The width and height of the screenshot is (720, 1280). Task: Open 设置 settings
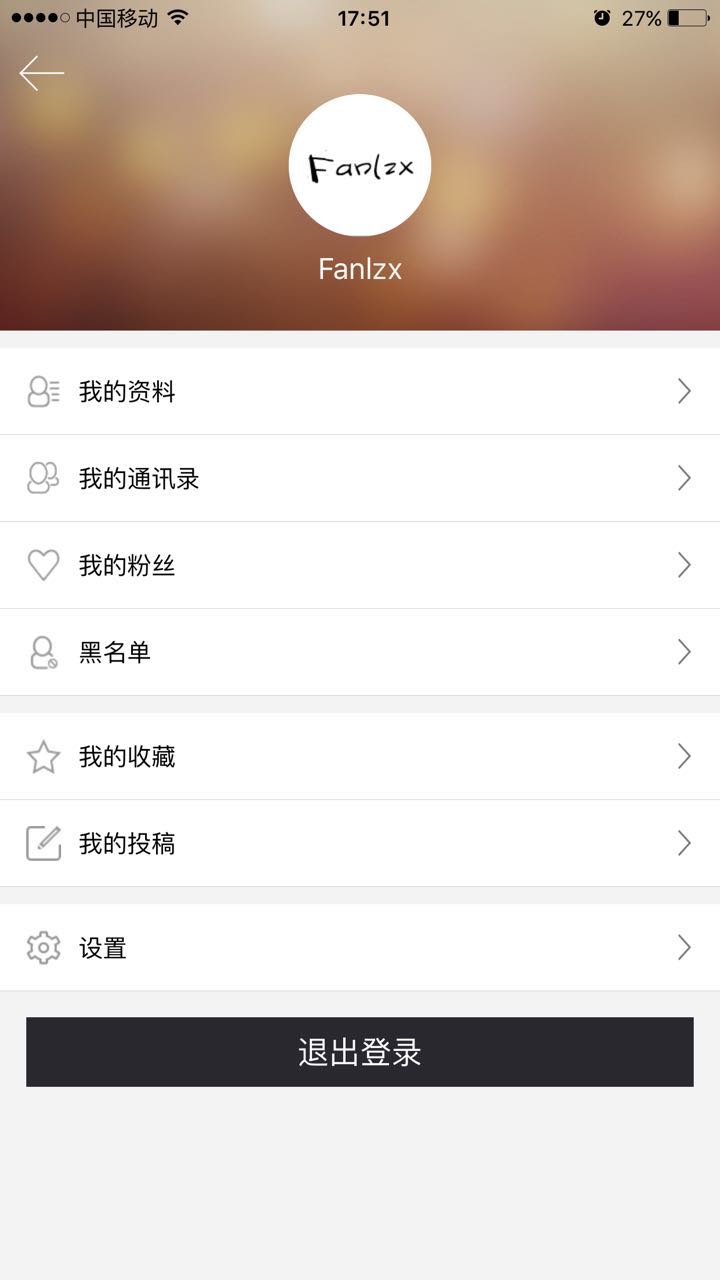click(360, 947)
